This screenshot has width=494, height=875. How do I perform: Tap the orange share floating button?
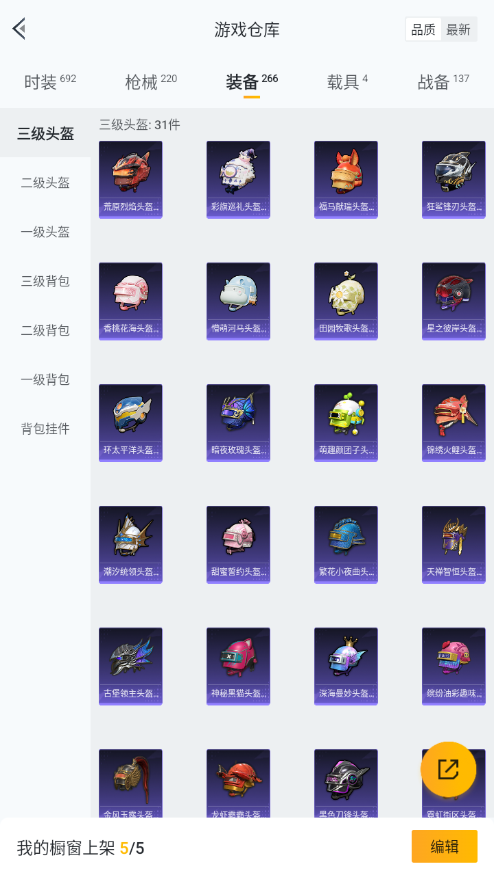tap(448, 770)
